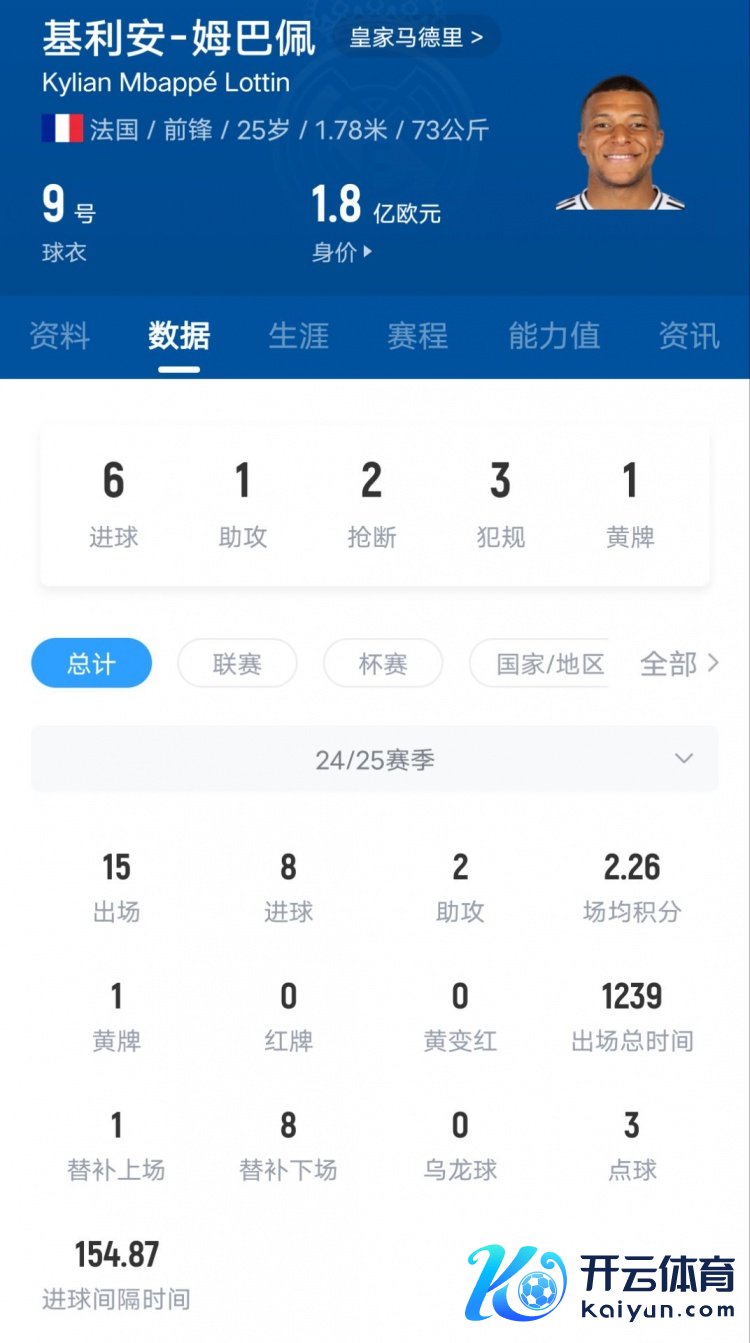750x1343 pixels.
Task: Select the 数据 tab
Action: pos(179,336)
